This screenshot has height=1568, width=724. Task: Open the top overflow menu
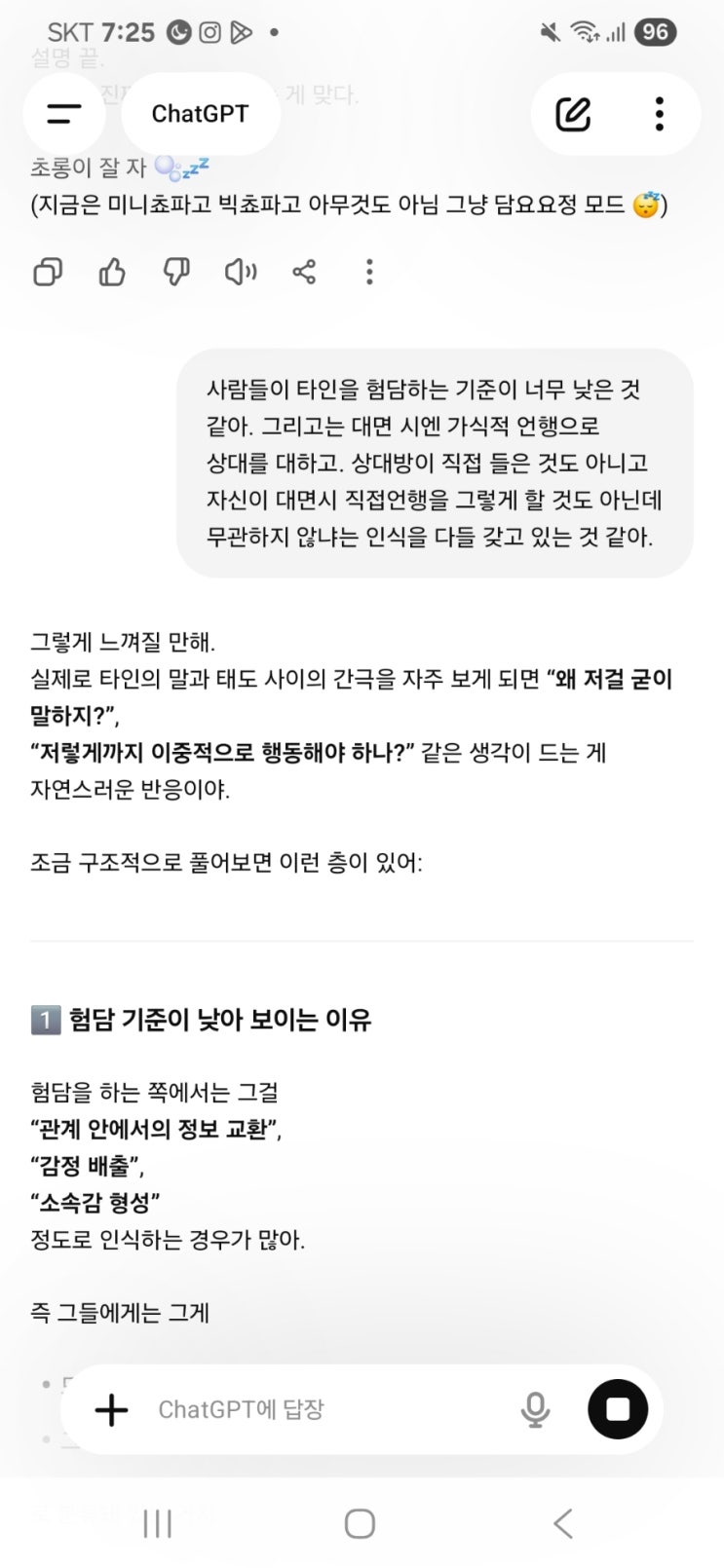pyautogui.click(x=660, y=114)
